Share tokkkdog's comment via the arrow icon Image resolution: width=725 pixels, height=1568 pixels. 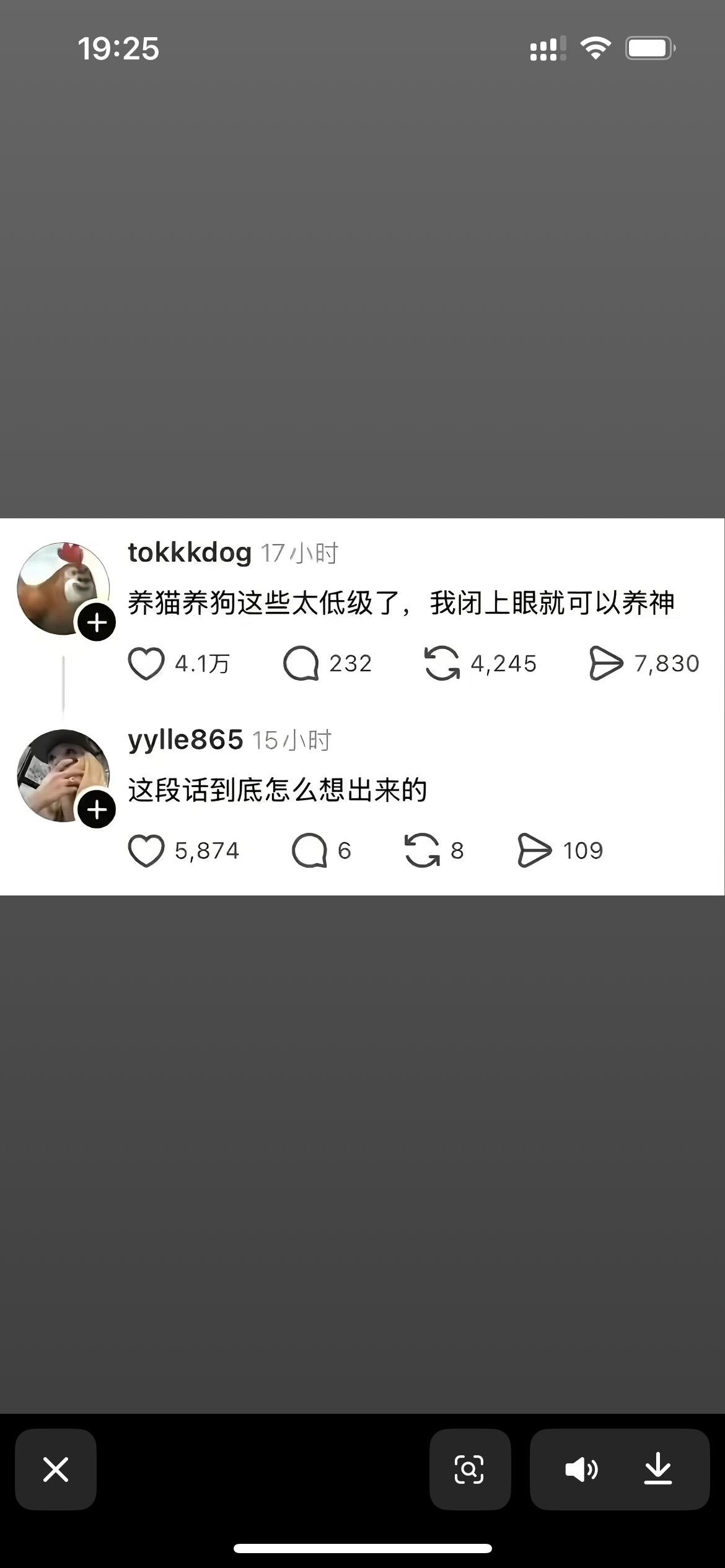pyautogui.click(x=609, y=663)
